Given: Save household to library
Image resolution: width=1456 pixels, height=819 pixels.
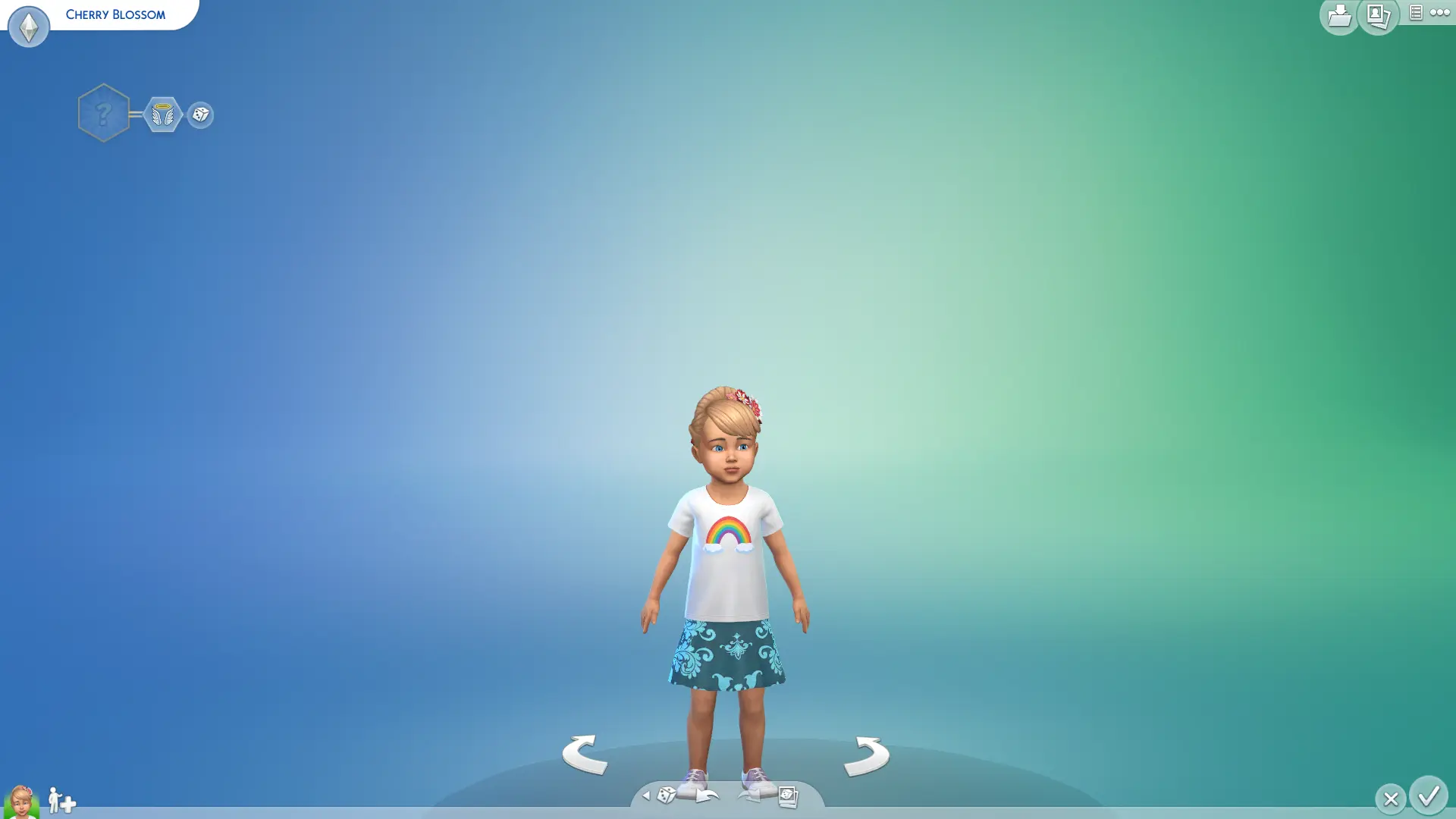Looking at the screenshot, I should pyautogui.click(x=1339, y=16).
